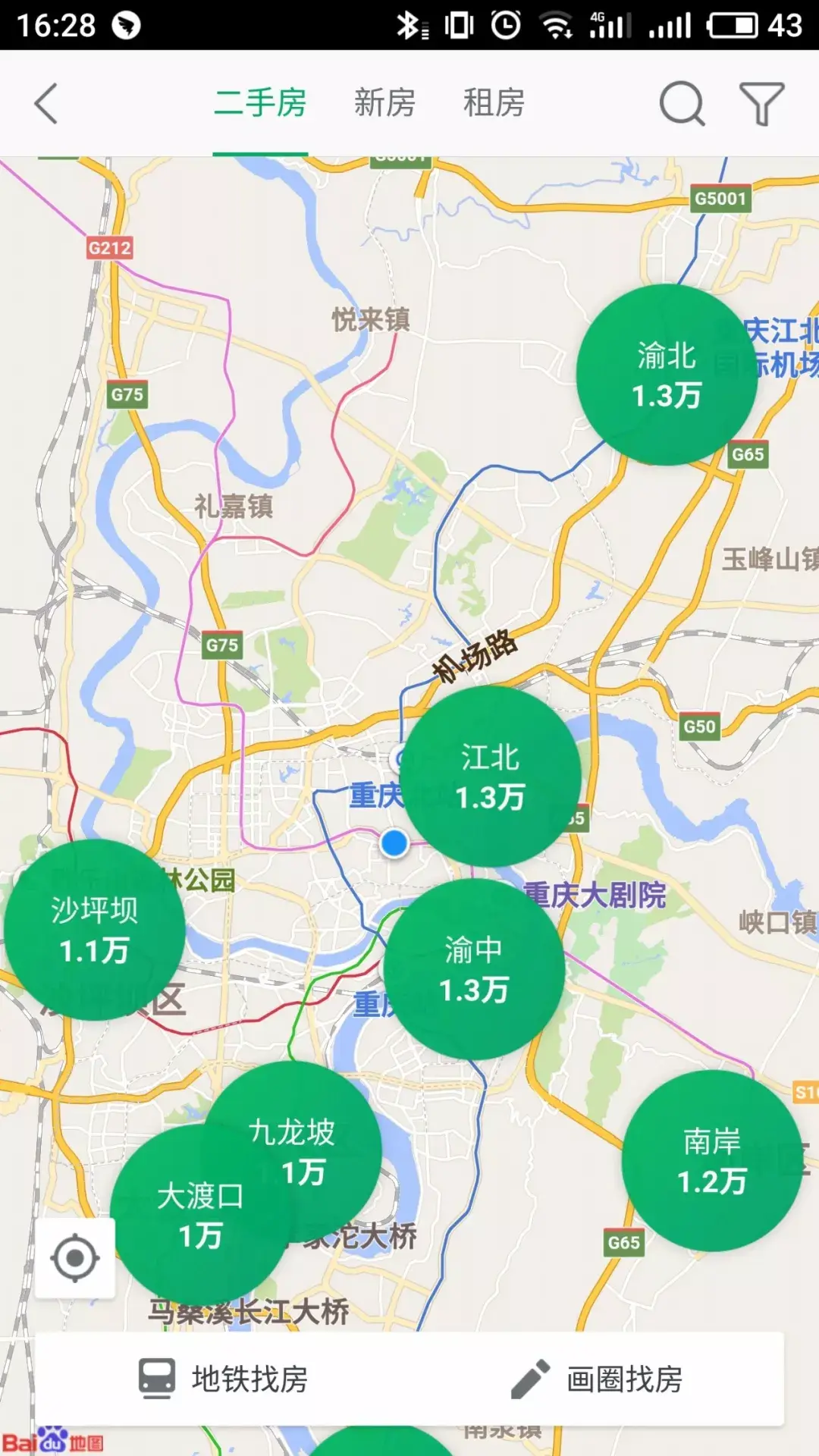
Task: Open the 渝北 1.3万 district bubble
Action: pos(667,375)
